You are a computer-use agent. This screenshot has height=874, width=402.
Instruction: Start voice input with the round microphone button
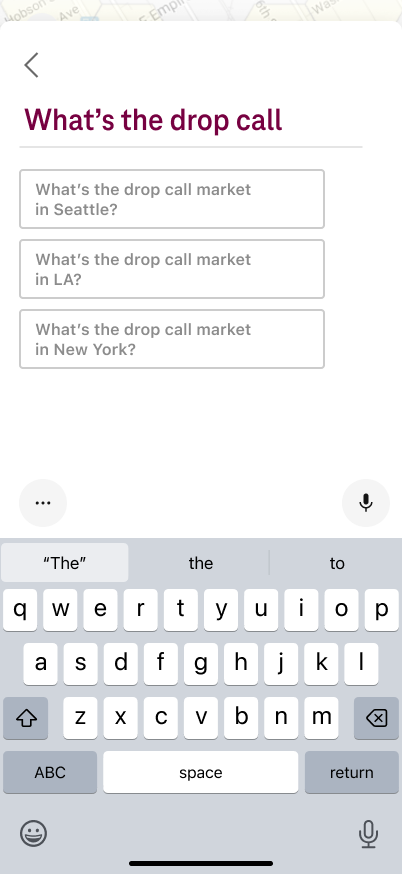point(366,503)
